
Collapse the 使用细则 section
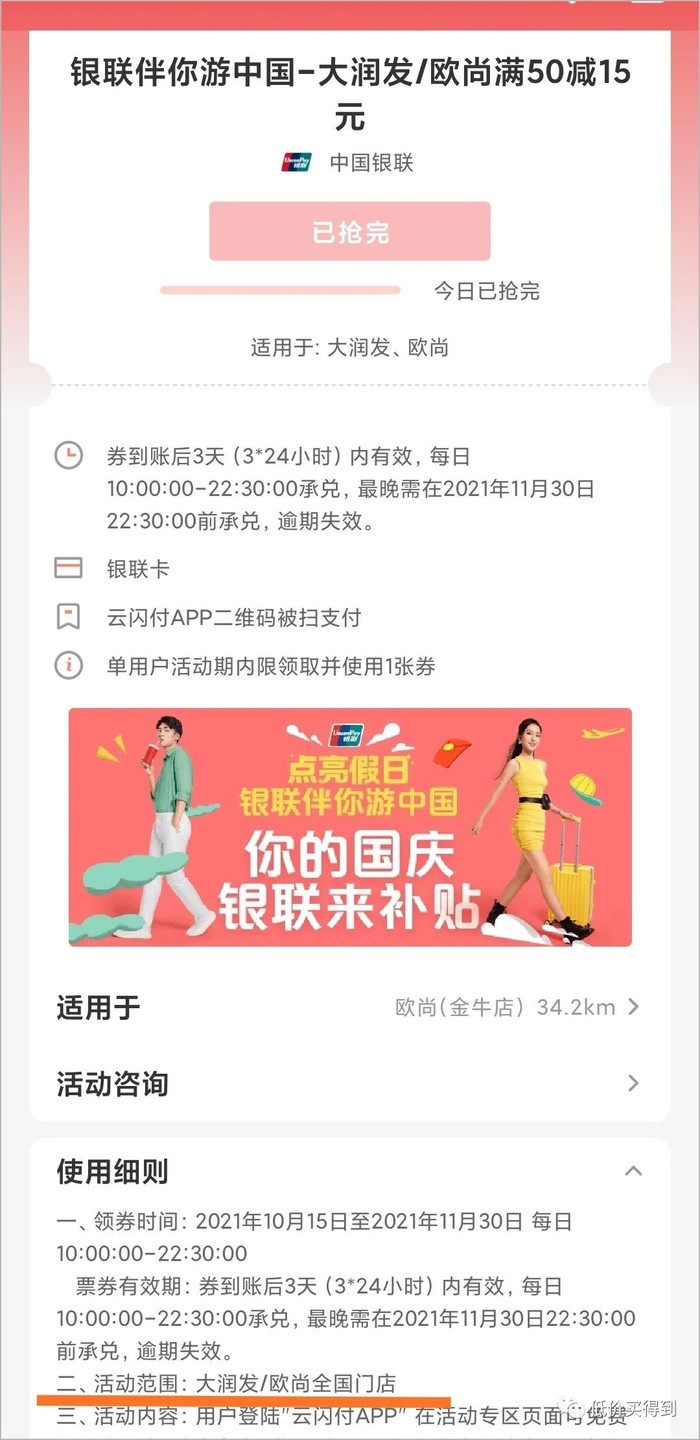[632, 1171]
